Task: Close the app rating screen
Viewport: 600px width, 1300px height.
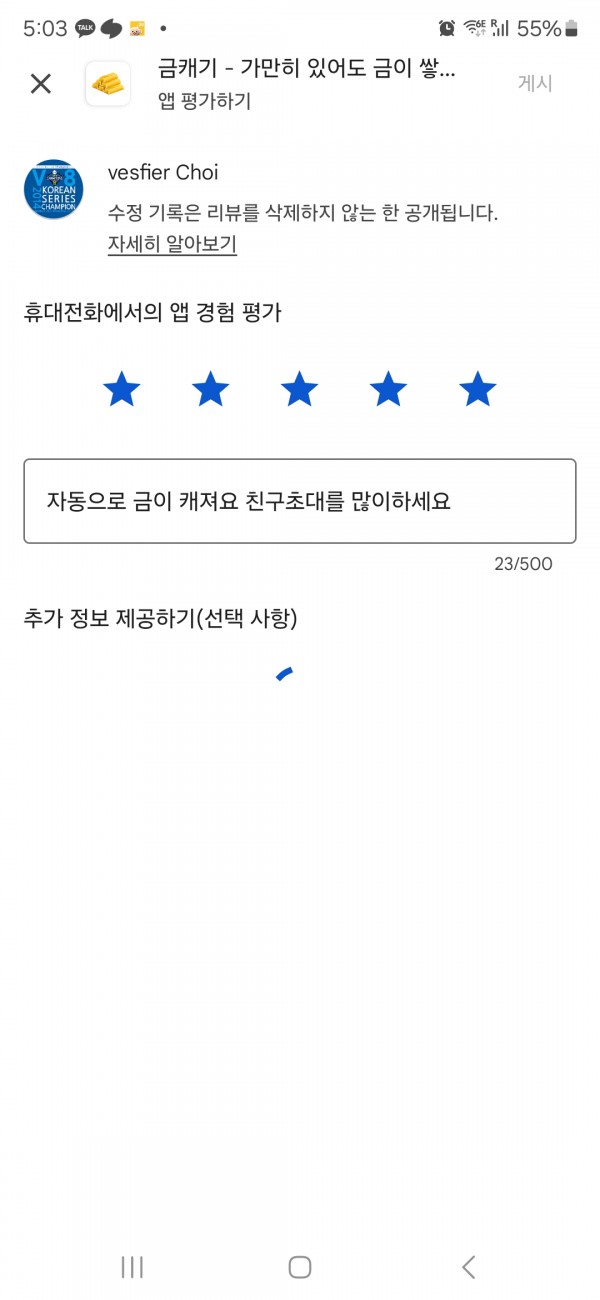Action: coord(40,84)
